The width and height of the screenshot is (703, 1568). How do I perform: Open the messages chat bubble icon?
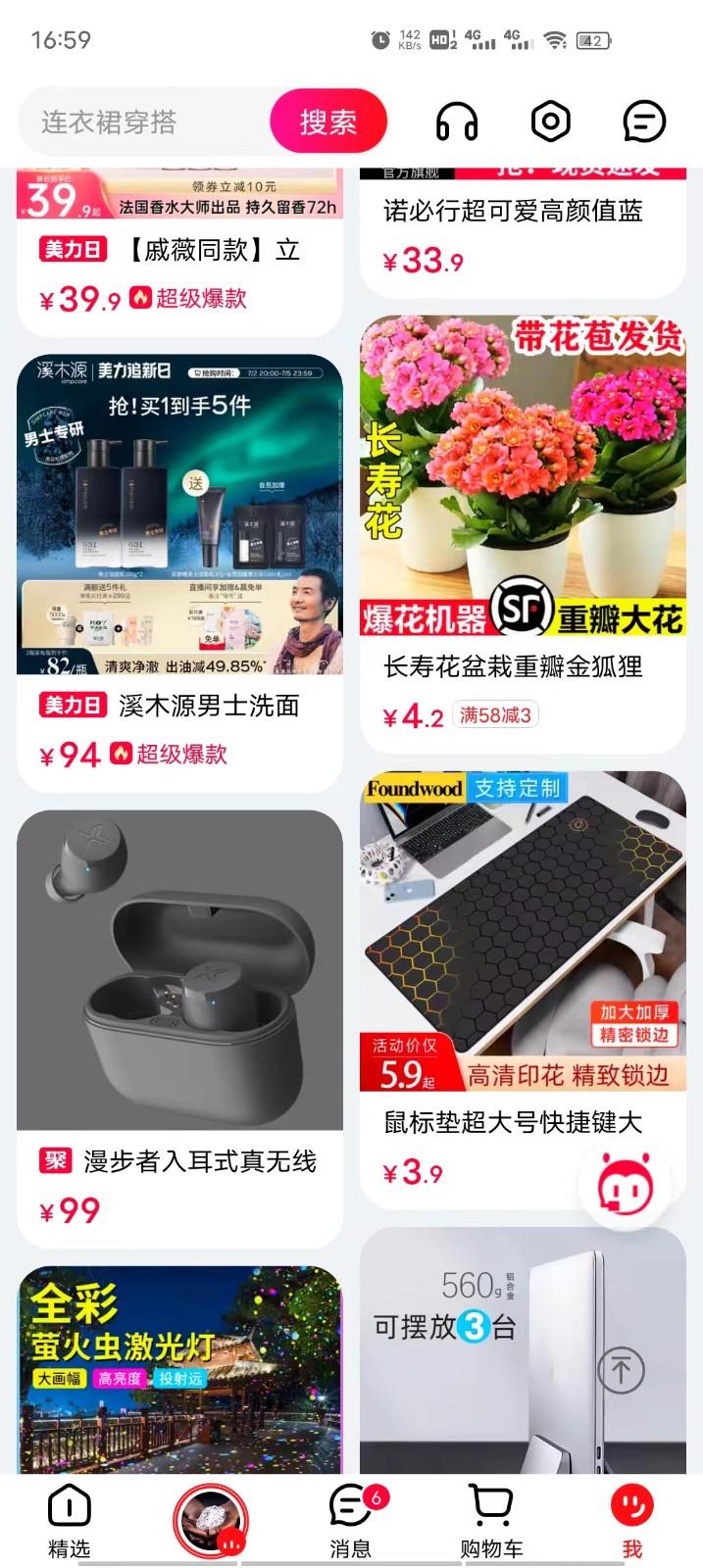pos(643,122)
